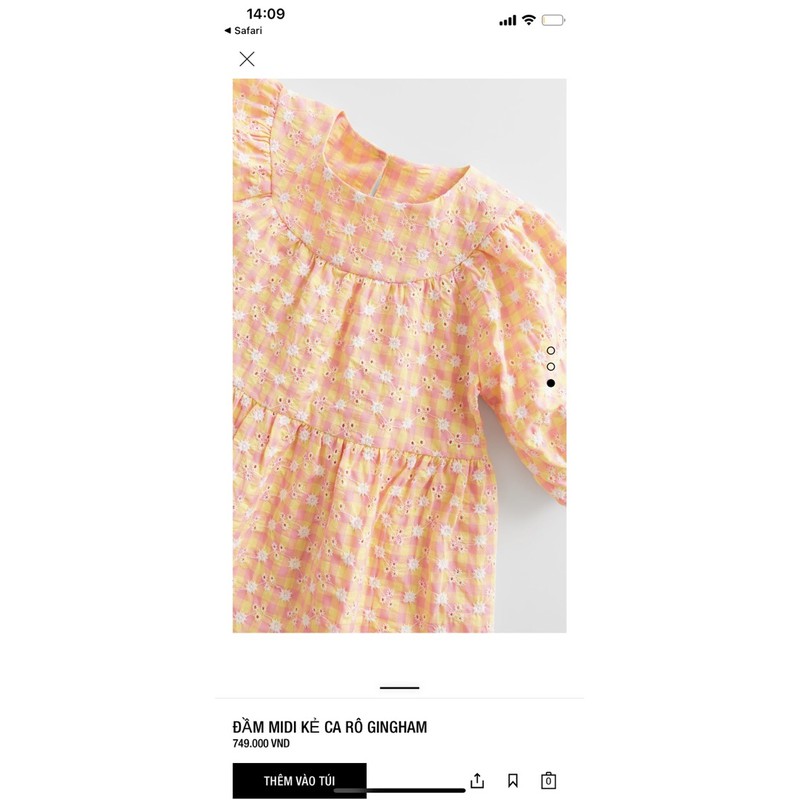
Task: Open the shopping bag
Action: 548,780
